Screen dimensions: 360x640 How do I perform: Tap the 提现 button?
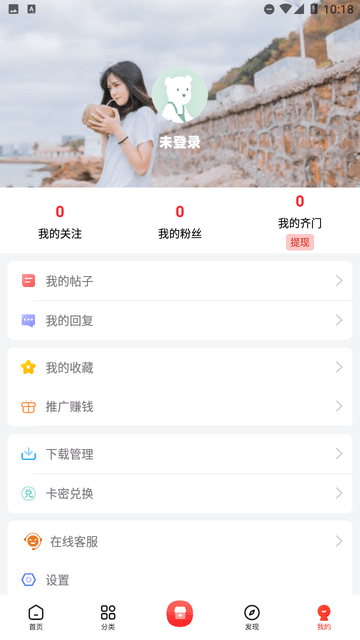point(300,242)
